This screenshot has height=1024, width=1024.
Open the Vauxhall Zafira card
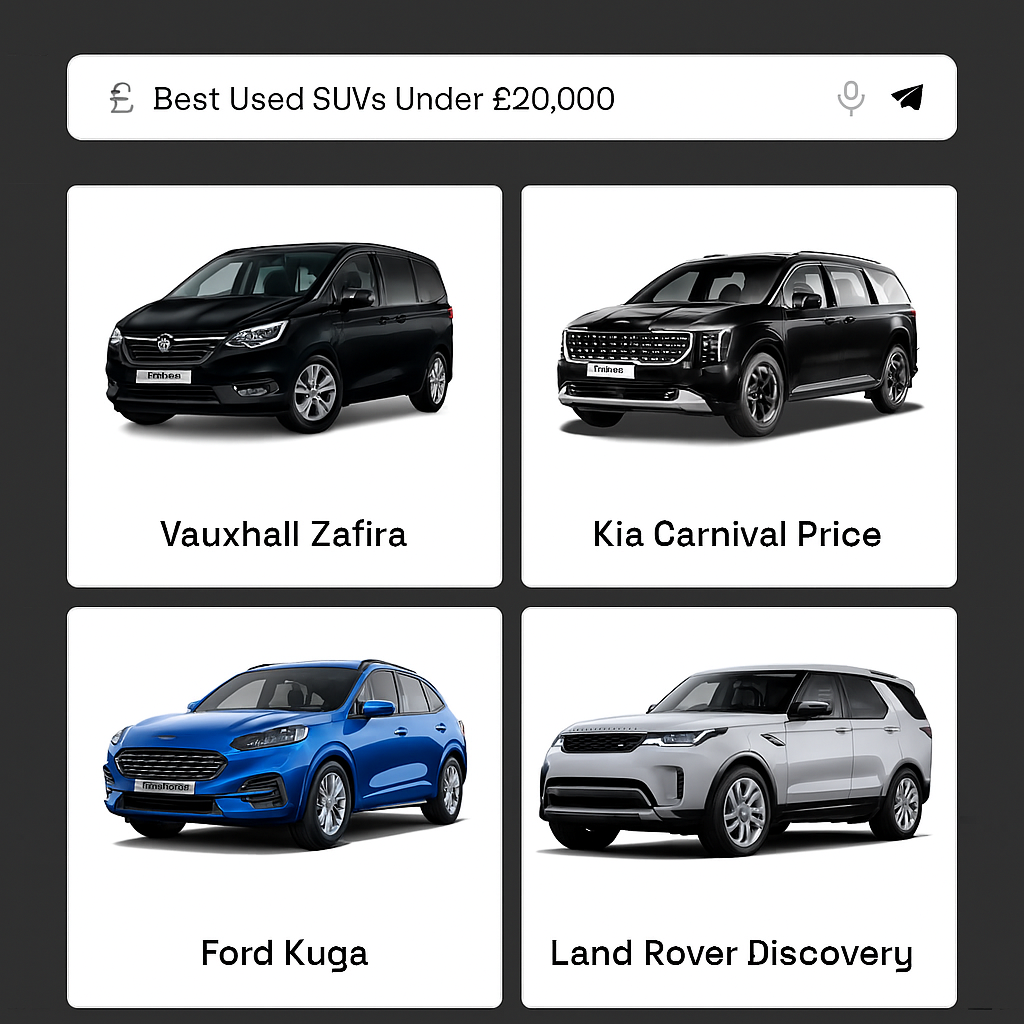[284, 386]
